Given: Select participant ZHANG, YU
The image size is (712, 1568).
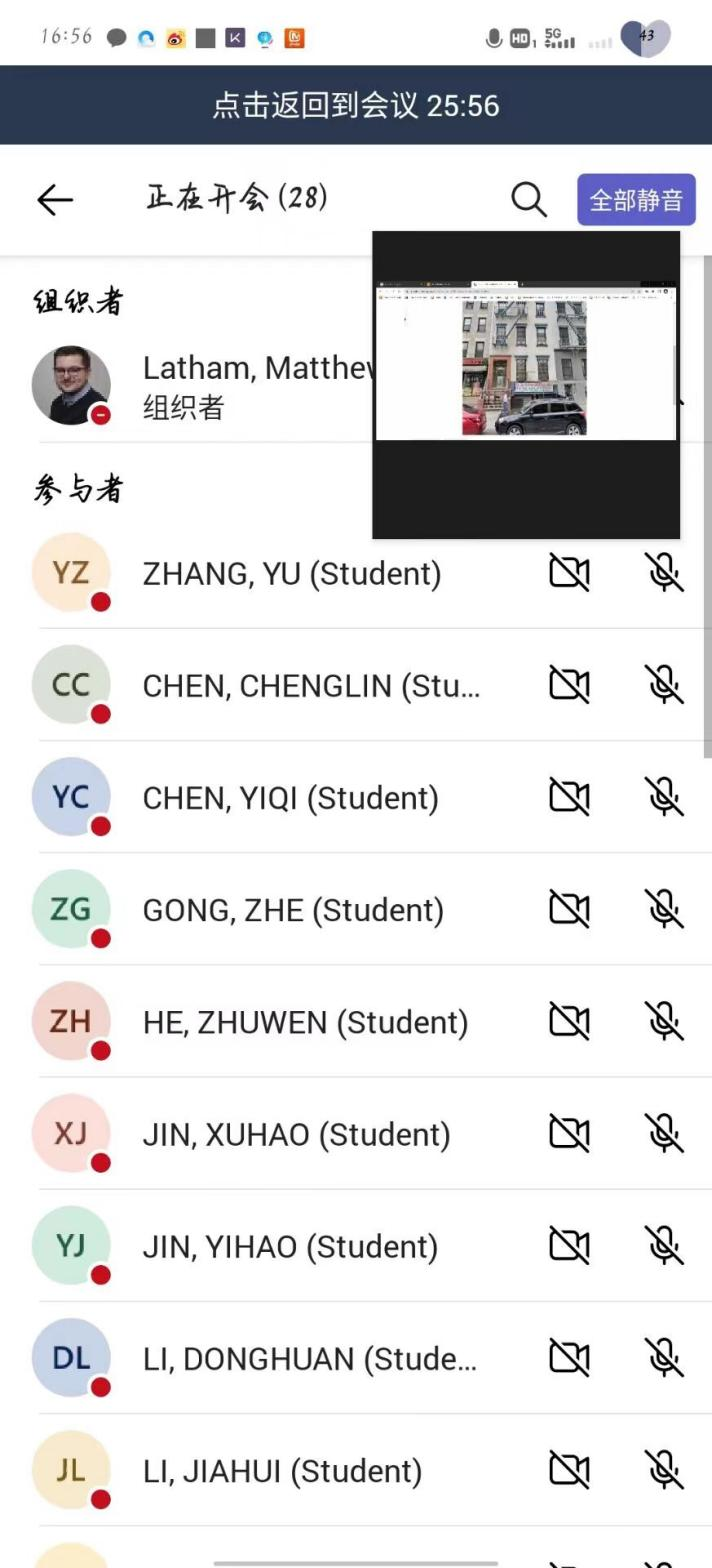Looking at the screenshot, I should pyautogui.click(x=291, y=574).
